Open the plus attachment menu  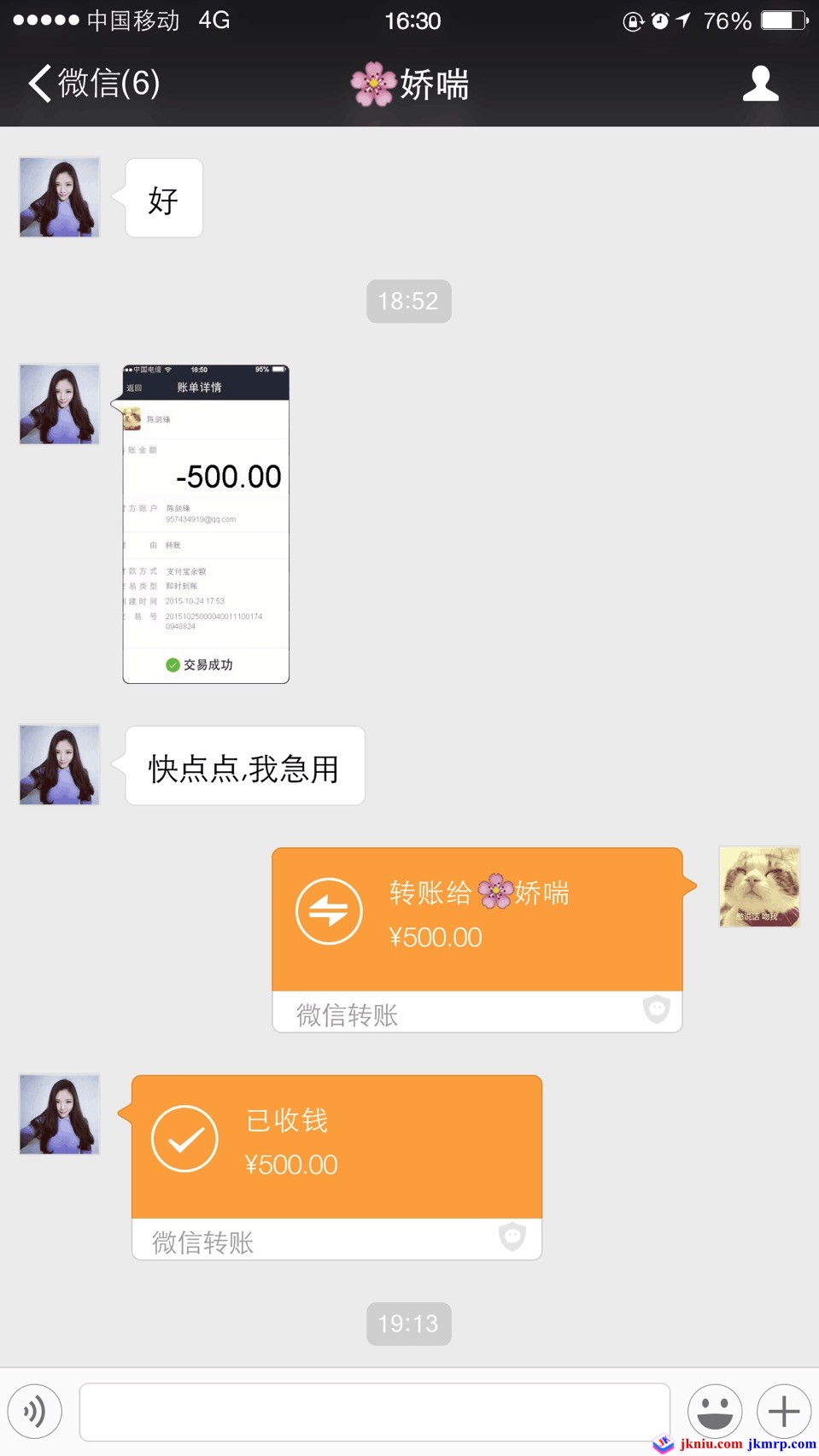[783, 1411]
